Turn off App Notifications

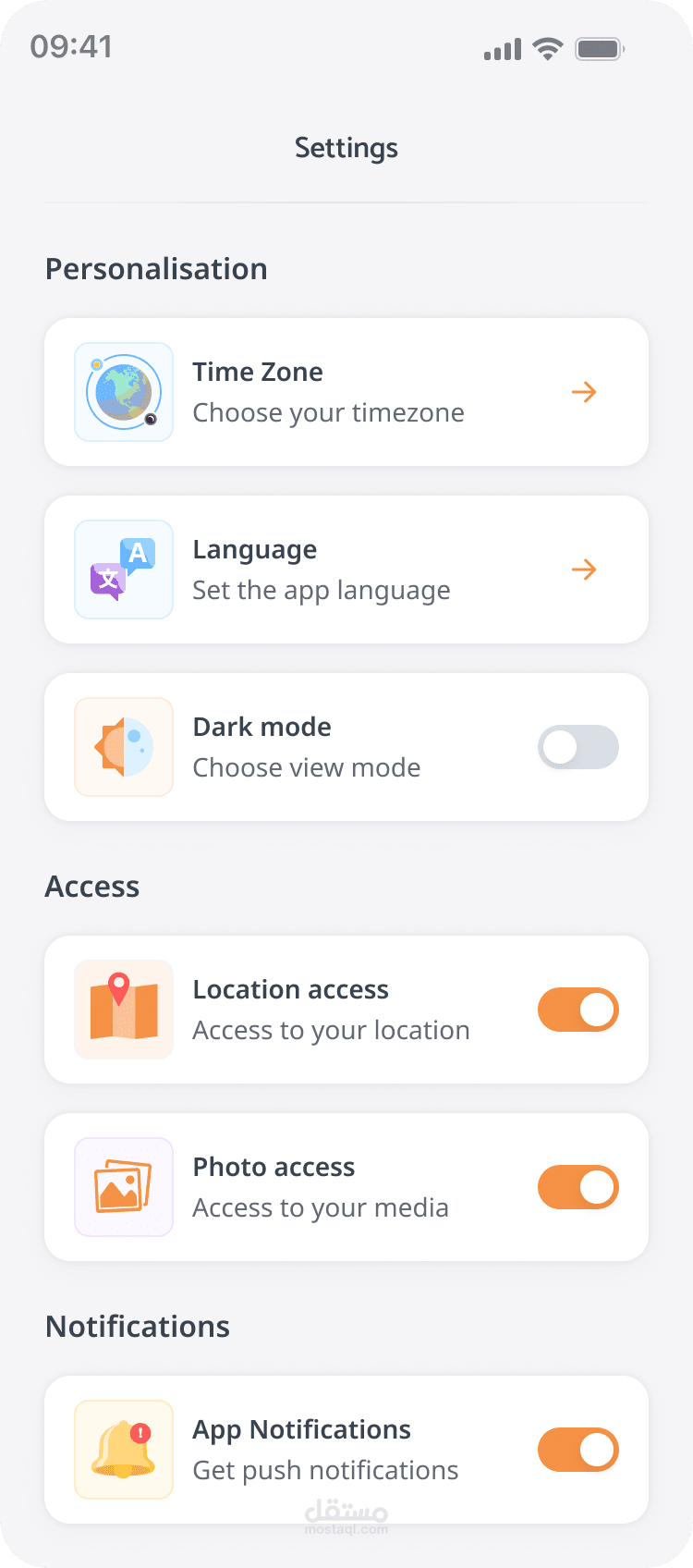pyautogui.click(x=578, y=1450)
